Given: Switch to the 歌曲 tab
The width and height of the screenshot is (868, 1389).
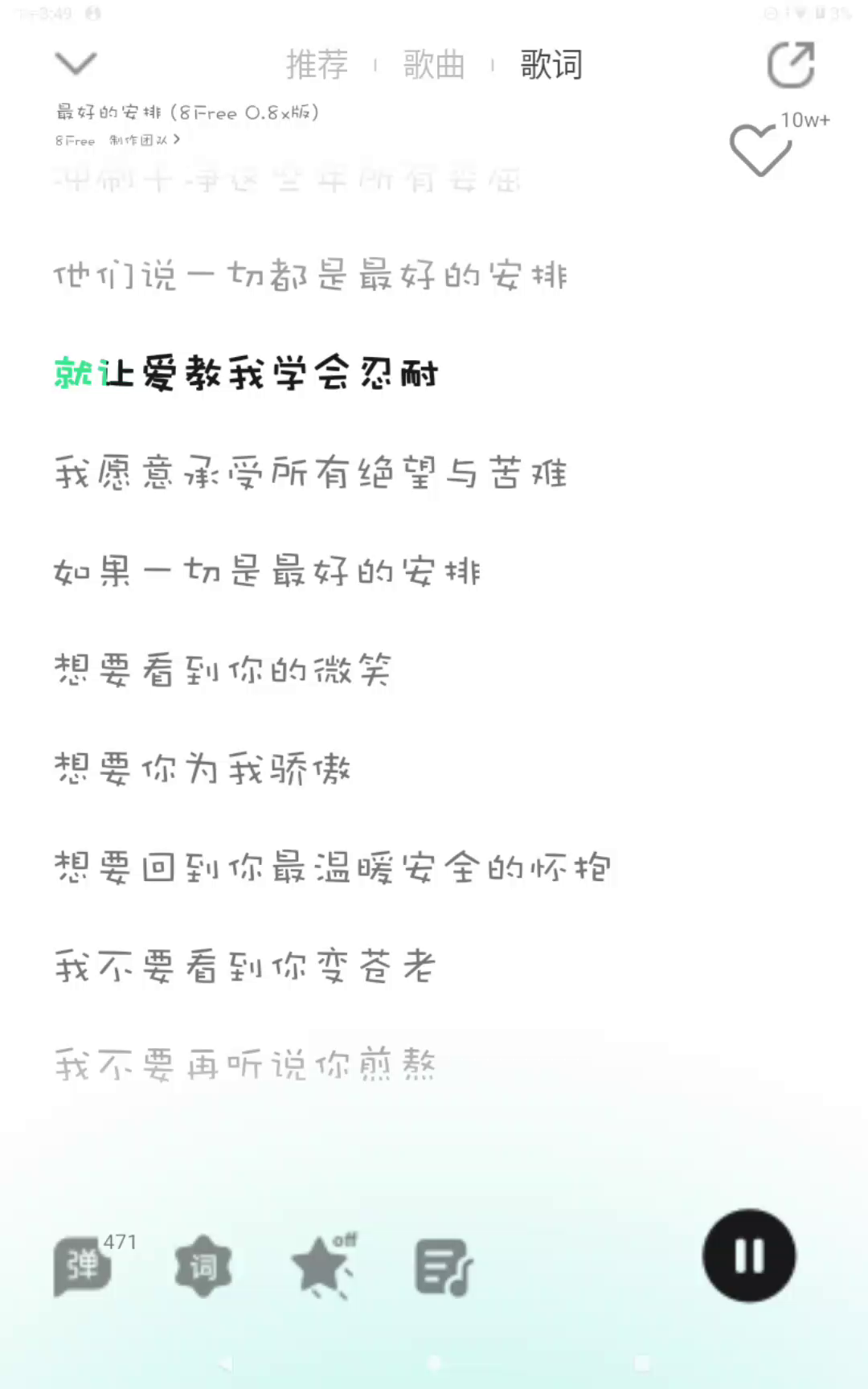Looking at the screenshot, I should pos(434,64).
